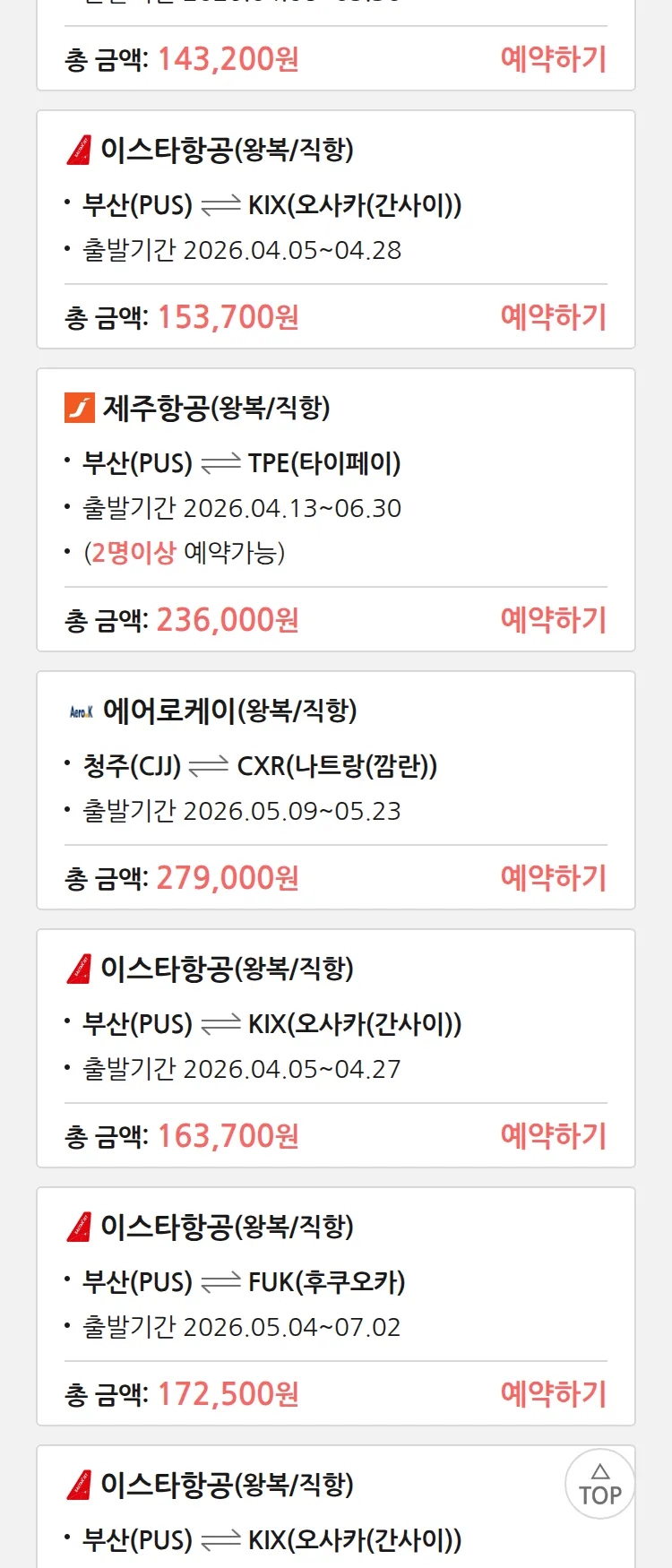This screenshot has height=1568, width=672.
Task: Book the 153,700원 이스타항공 Osaka flight
Action: pos(553,317)
